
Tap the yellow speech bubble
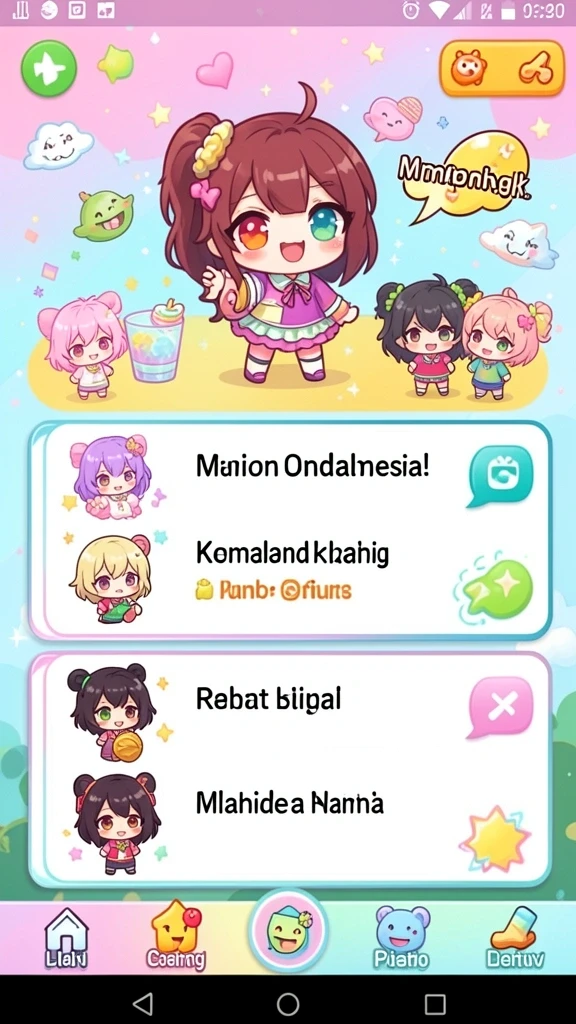pos(465,174)
